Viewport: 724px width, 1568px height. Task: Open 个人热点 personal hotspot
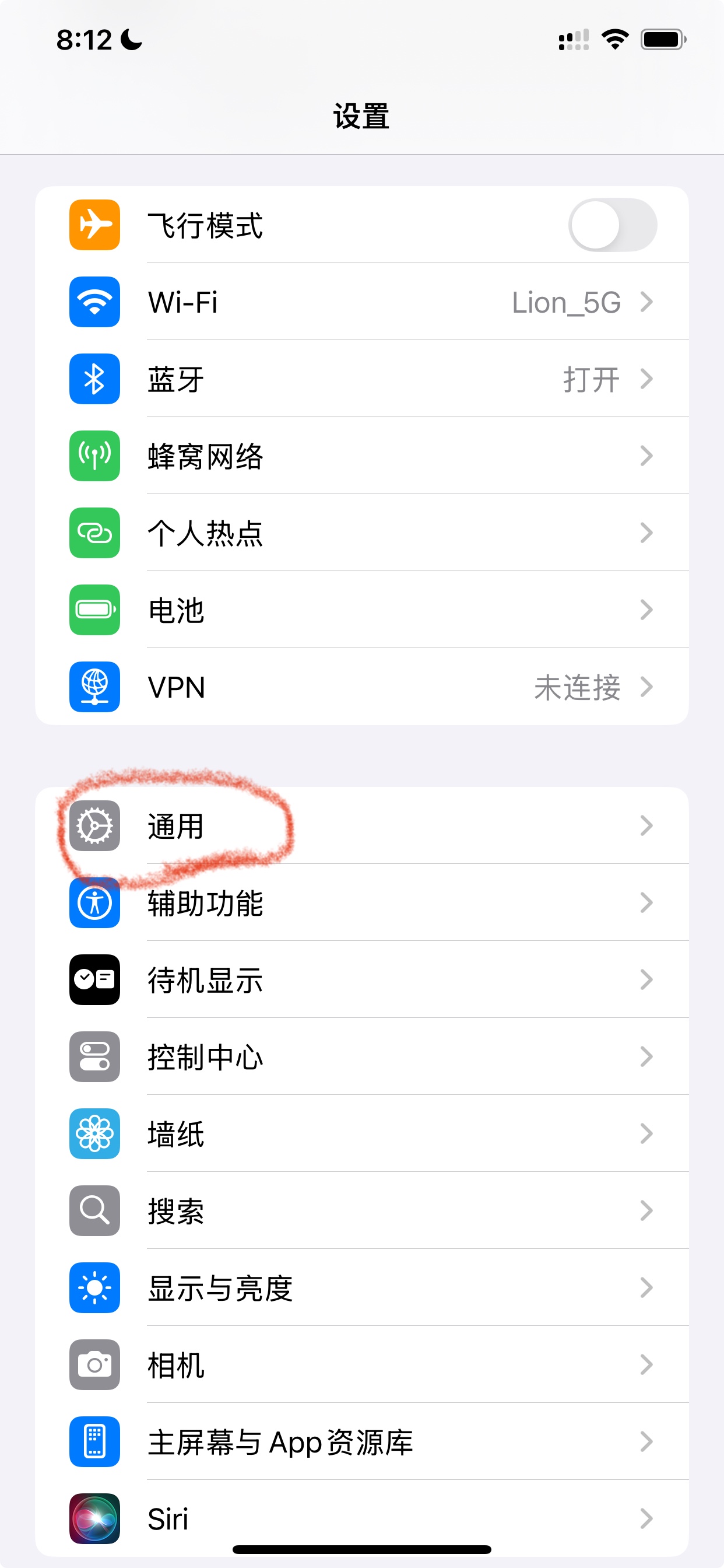point(361,533)
